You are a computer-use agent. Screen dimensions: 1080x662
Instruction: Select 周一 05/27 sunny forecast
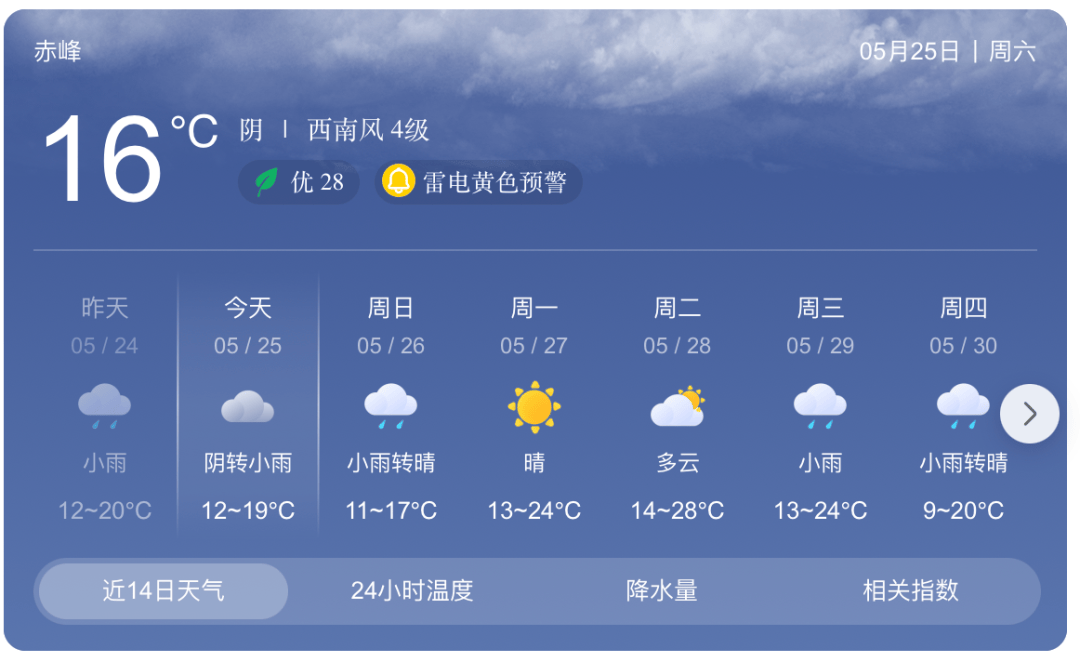tap(534, 409)
